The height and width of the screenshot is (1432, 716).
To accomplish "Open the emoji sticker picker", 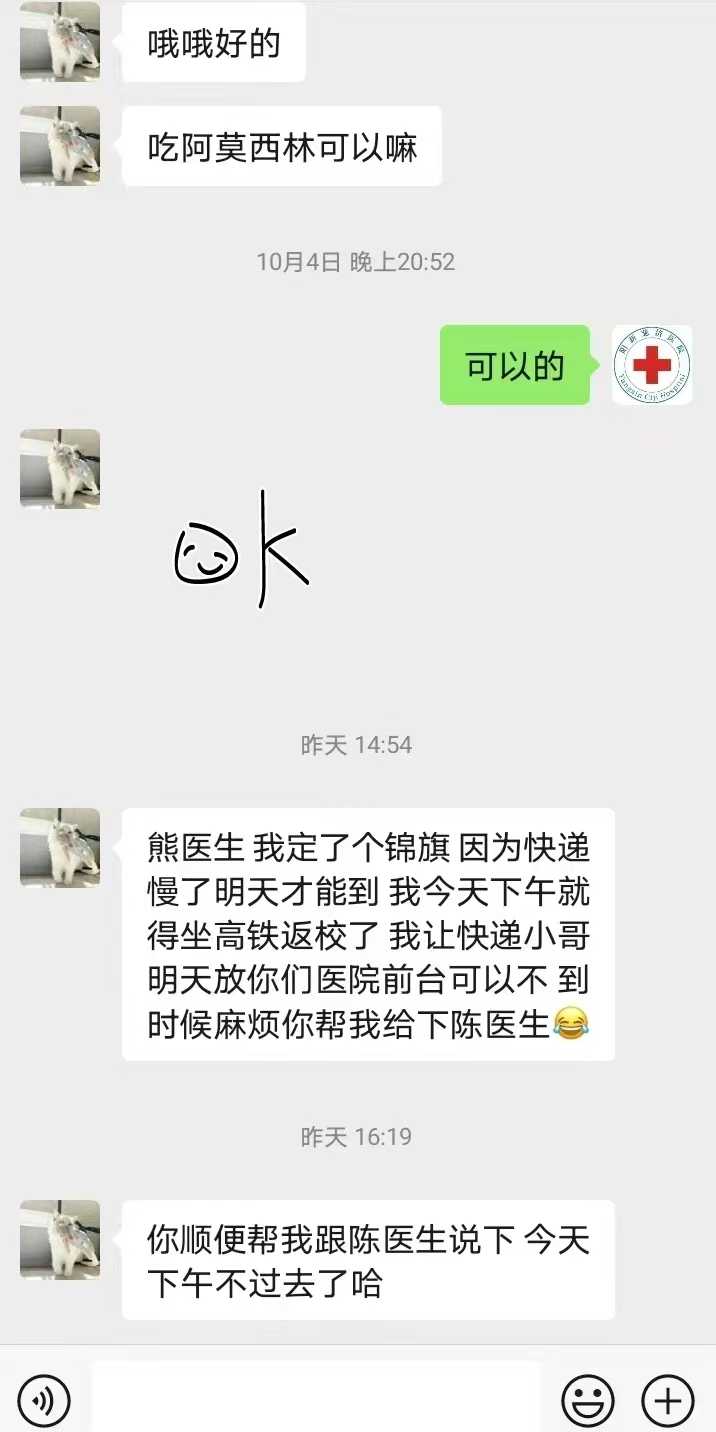I will (588, 1400).
